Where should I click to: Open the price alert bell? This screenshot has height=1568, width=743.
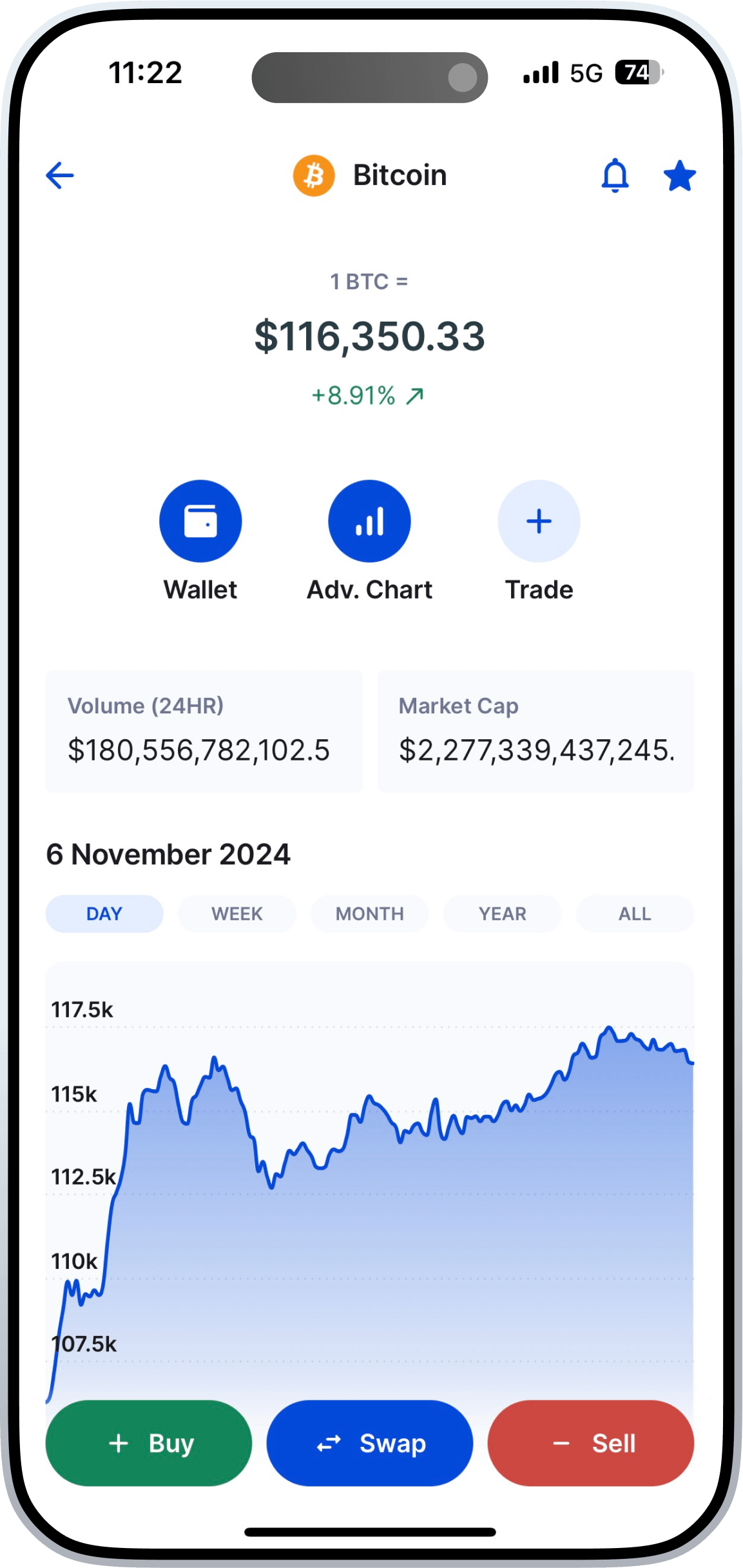(615, 175)
